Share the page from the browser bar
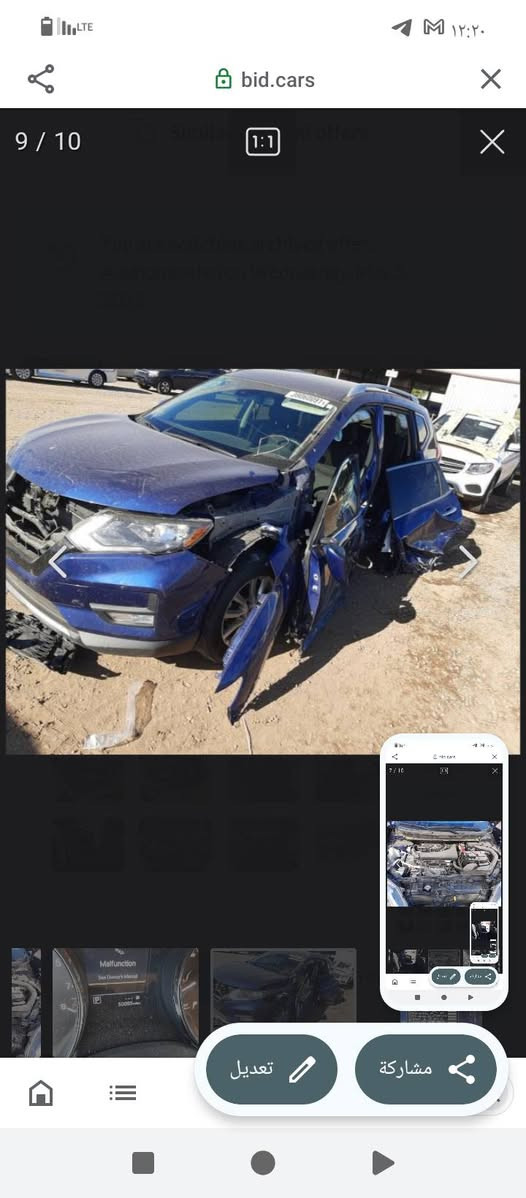This screenshot has height=1198, width=526. click(x=41, y=79)
